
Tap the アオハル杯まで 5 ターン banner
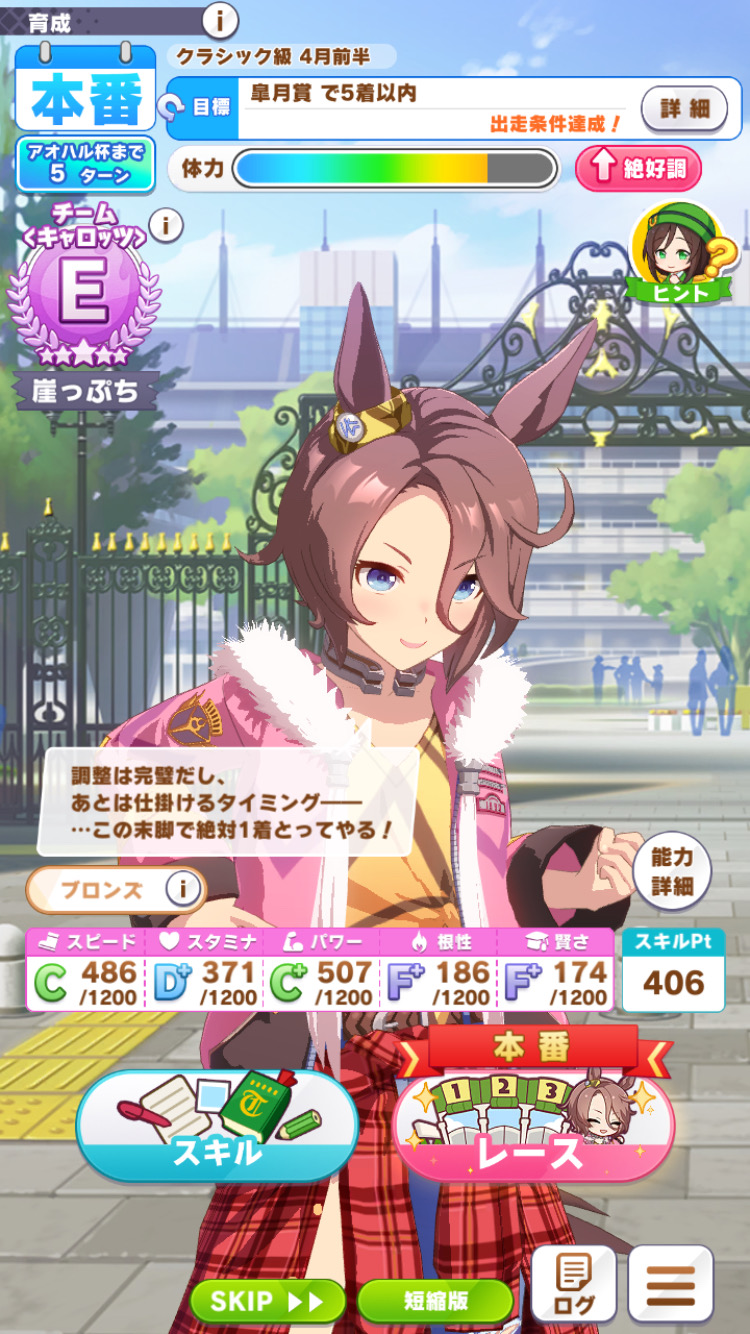[x=85, y=163]
